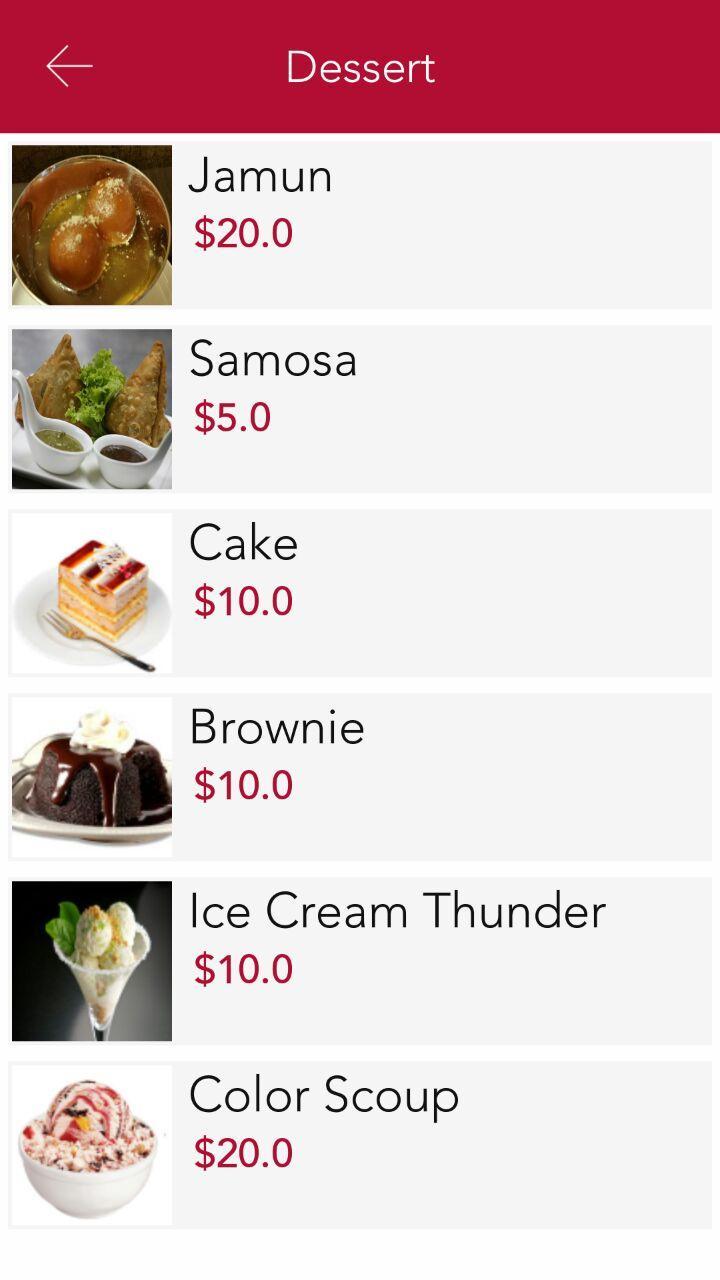
Task: Tap the Samosa food thumbnail
Action: point(91,408)
